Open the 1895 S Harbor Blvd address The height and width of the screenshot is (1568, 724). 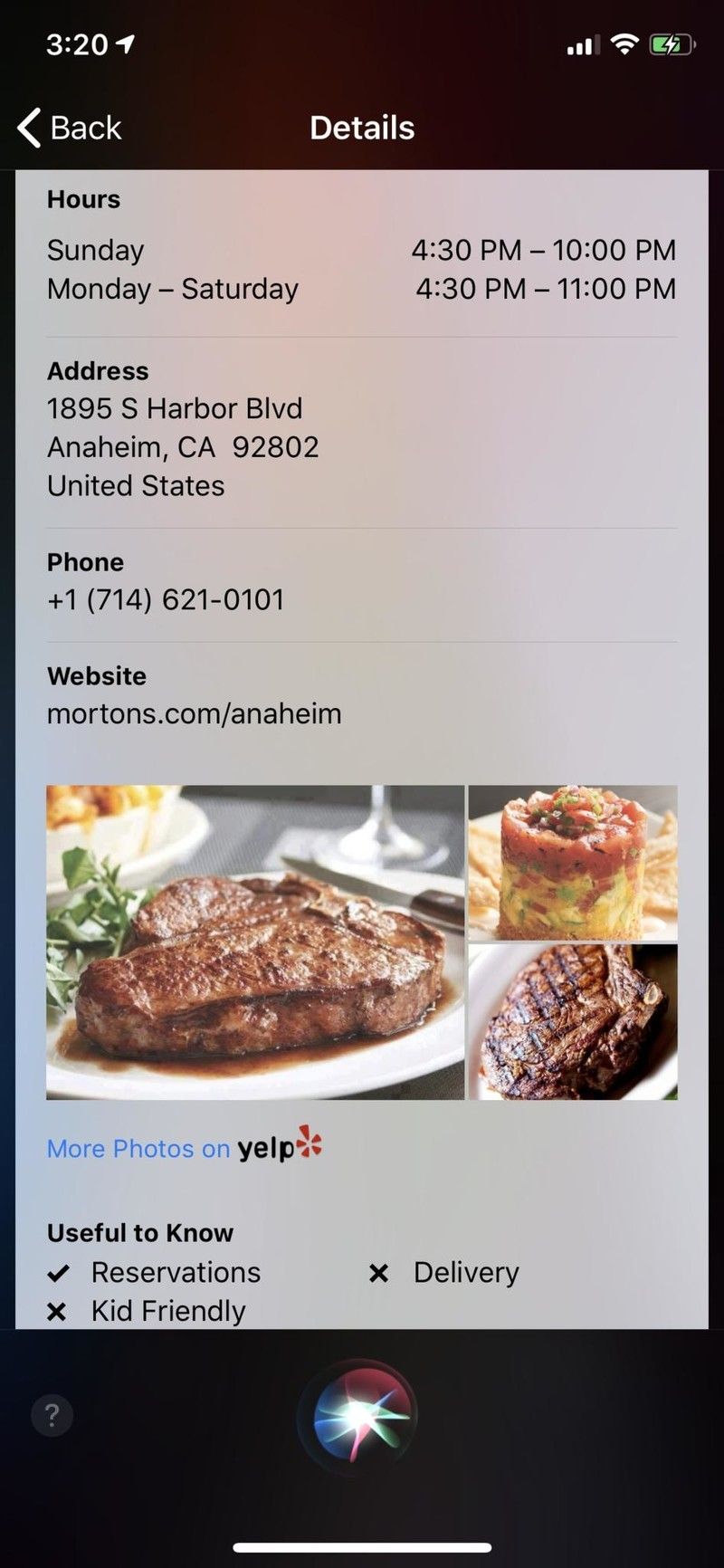[x=183, y=446]
